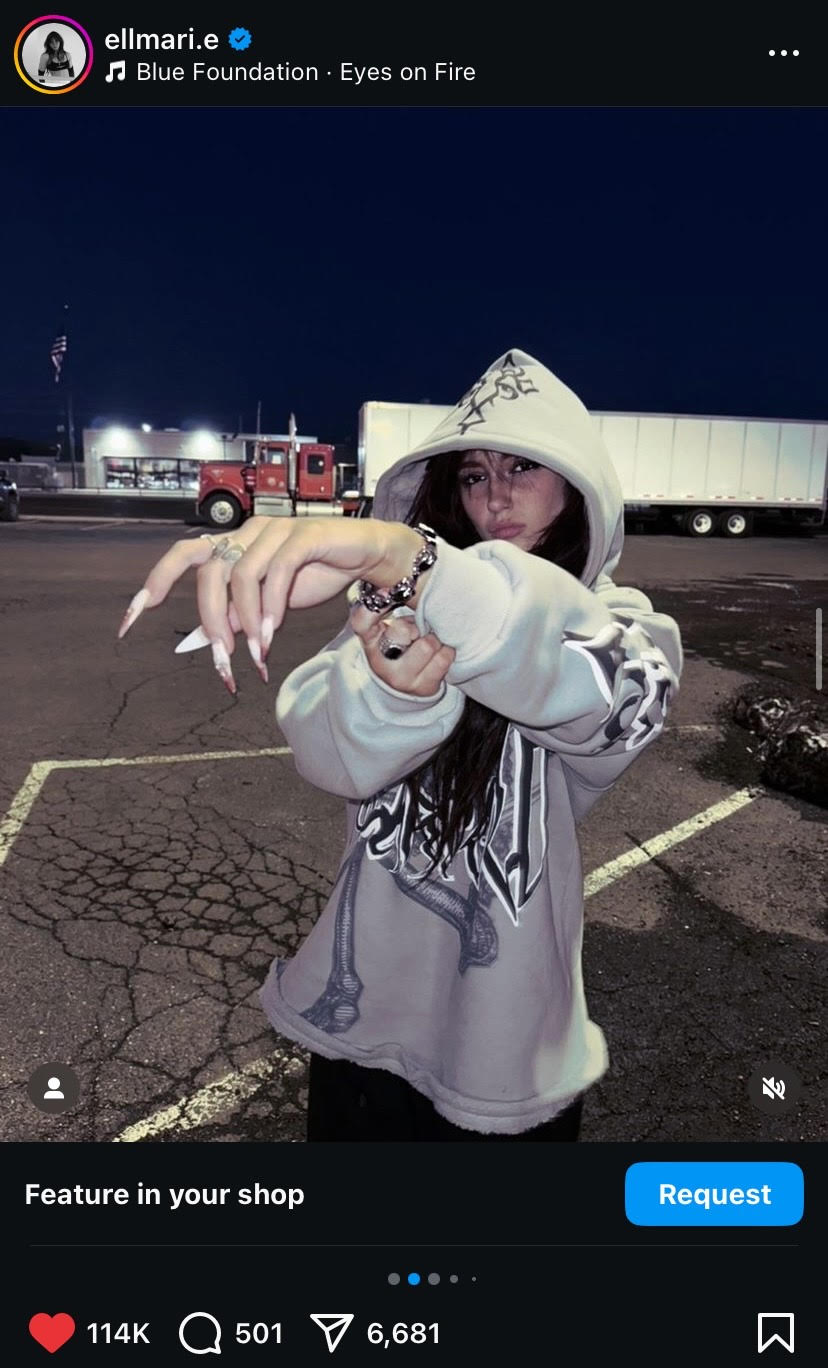Like the post with the heart icon

52,1333
